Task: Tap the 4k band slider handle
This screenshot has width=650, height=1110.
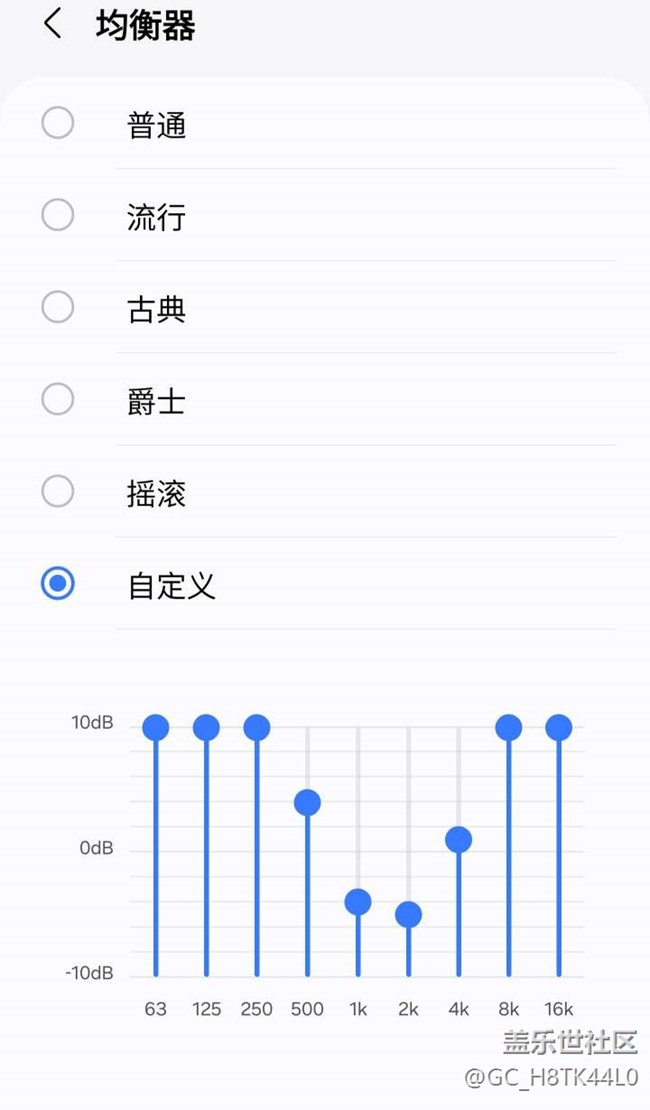Action: tap(458, 840)
